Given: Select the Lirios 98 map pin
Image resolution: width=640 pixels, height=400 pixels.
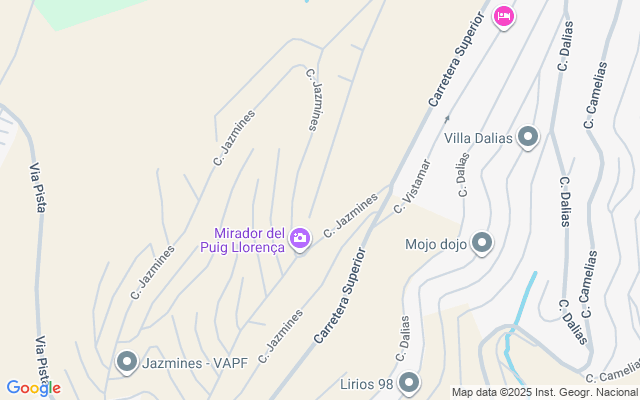Looking at the screenshot, I should tap(409, 383).
